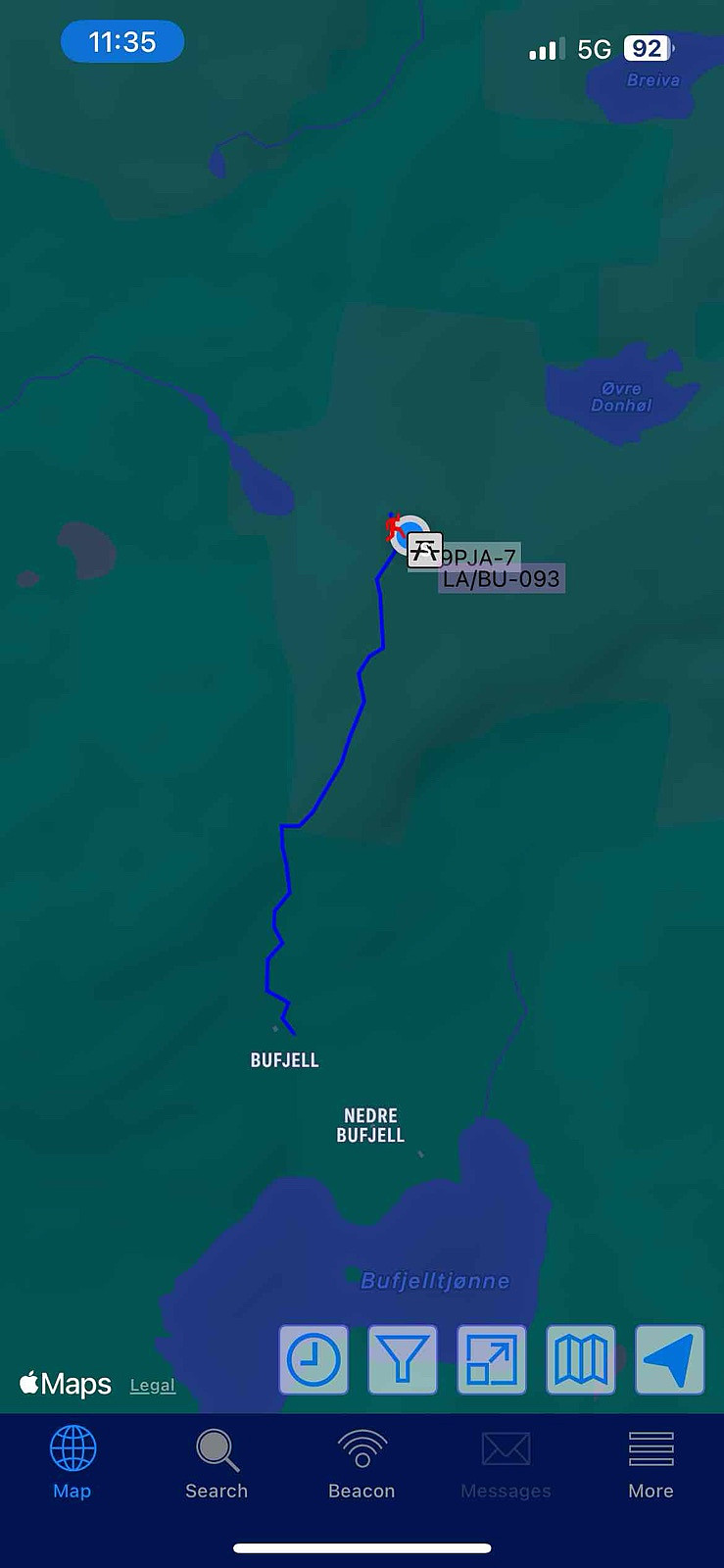
Task: Tap the LA/BU-093 picnic marker
Action: (424, 550)
